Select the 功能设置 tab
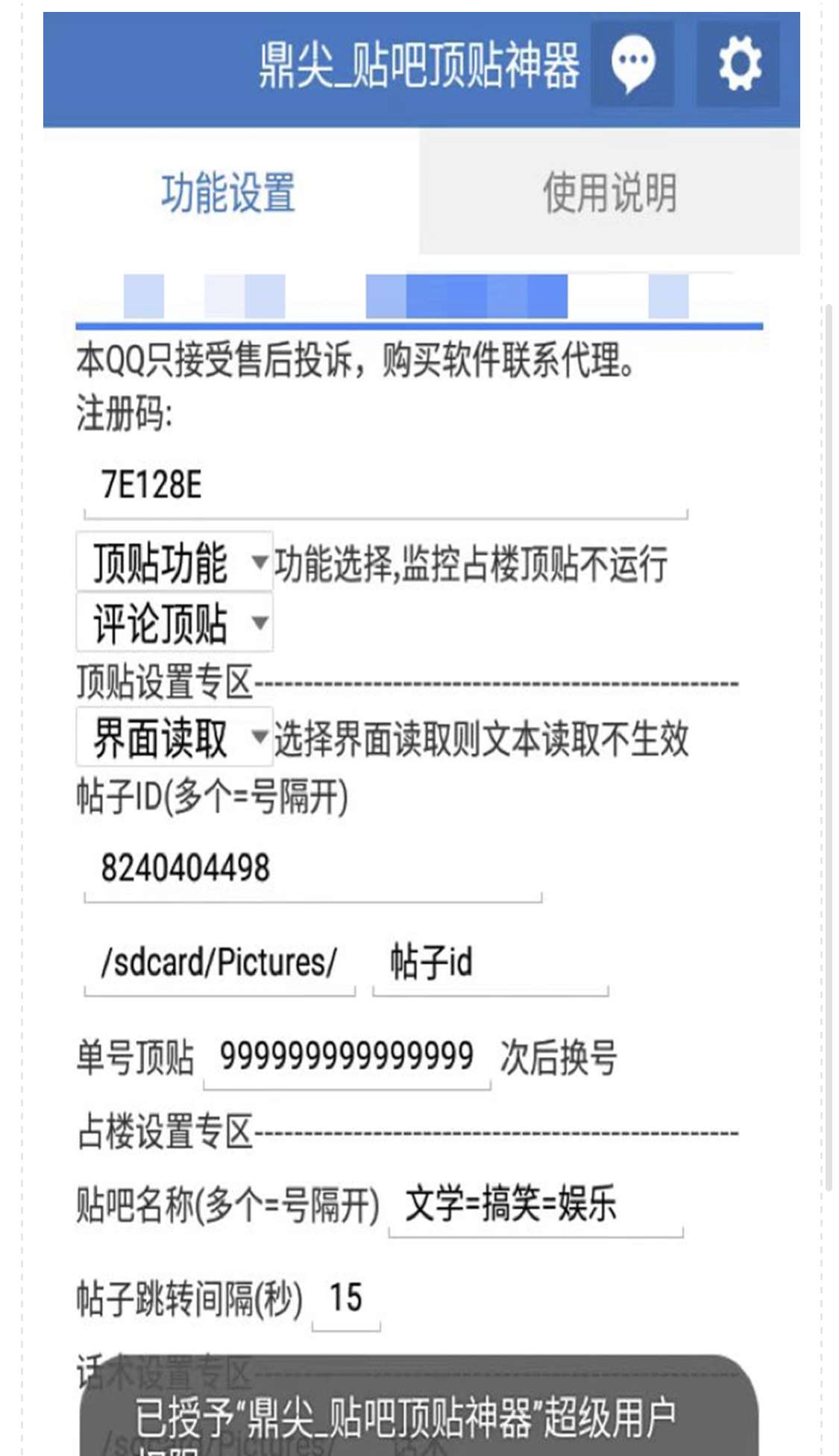The height and width of the screenshot is (1456, 839). tap(228, 192)
